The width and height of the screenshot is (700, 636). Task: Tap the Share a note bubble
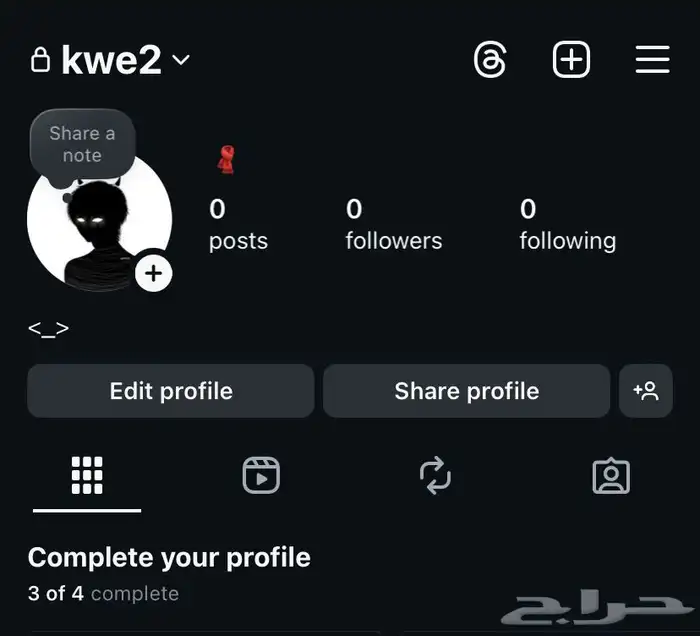(x=82, y=144)
